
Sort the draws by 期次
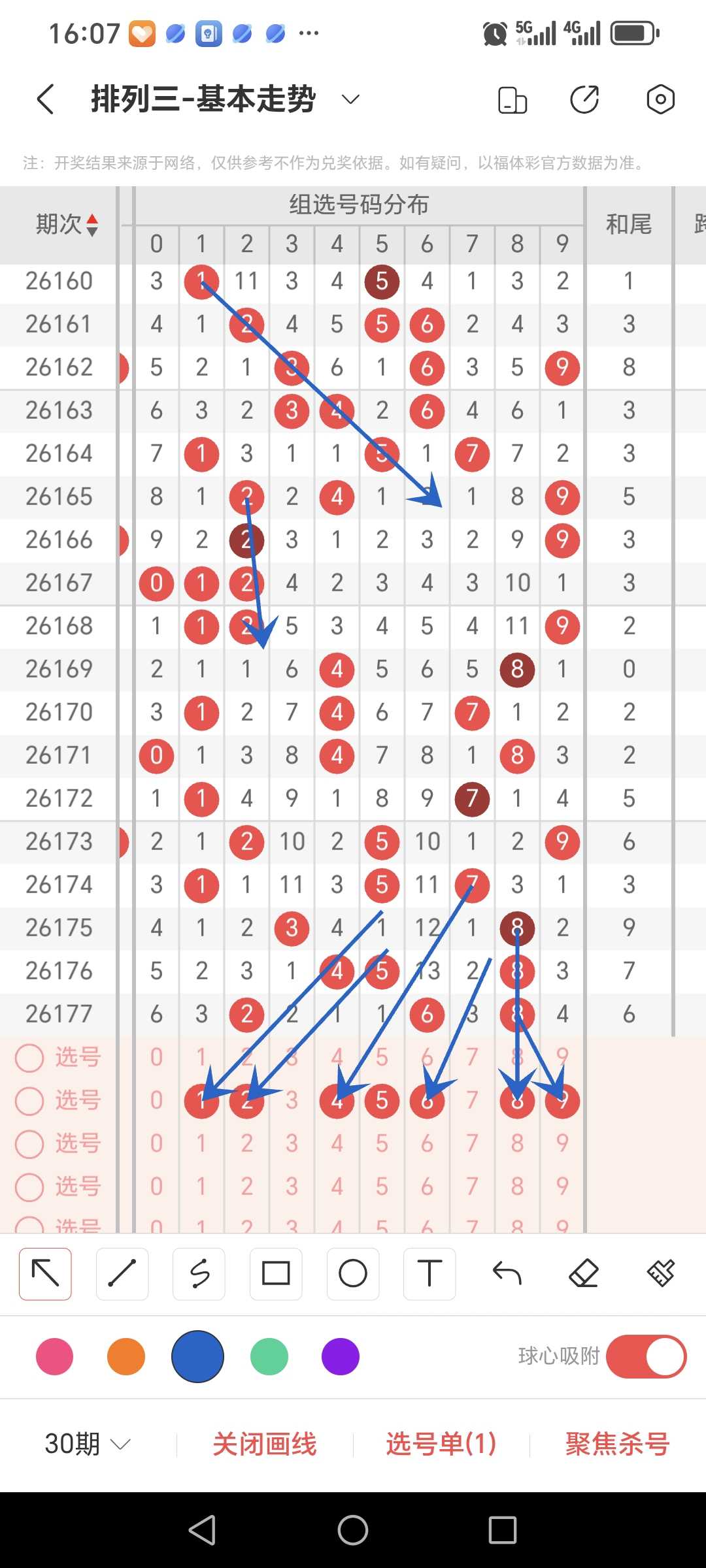click(x=67, y=225)
